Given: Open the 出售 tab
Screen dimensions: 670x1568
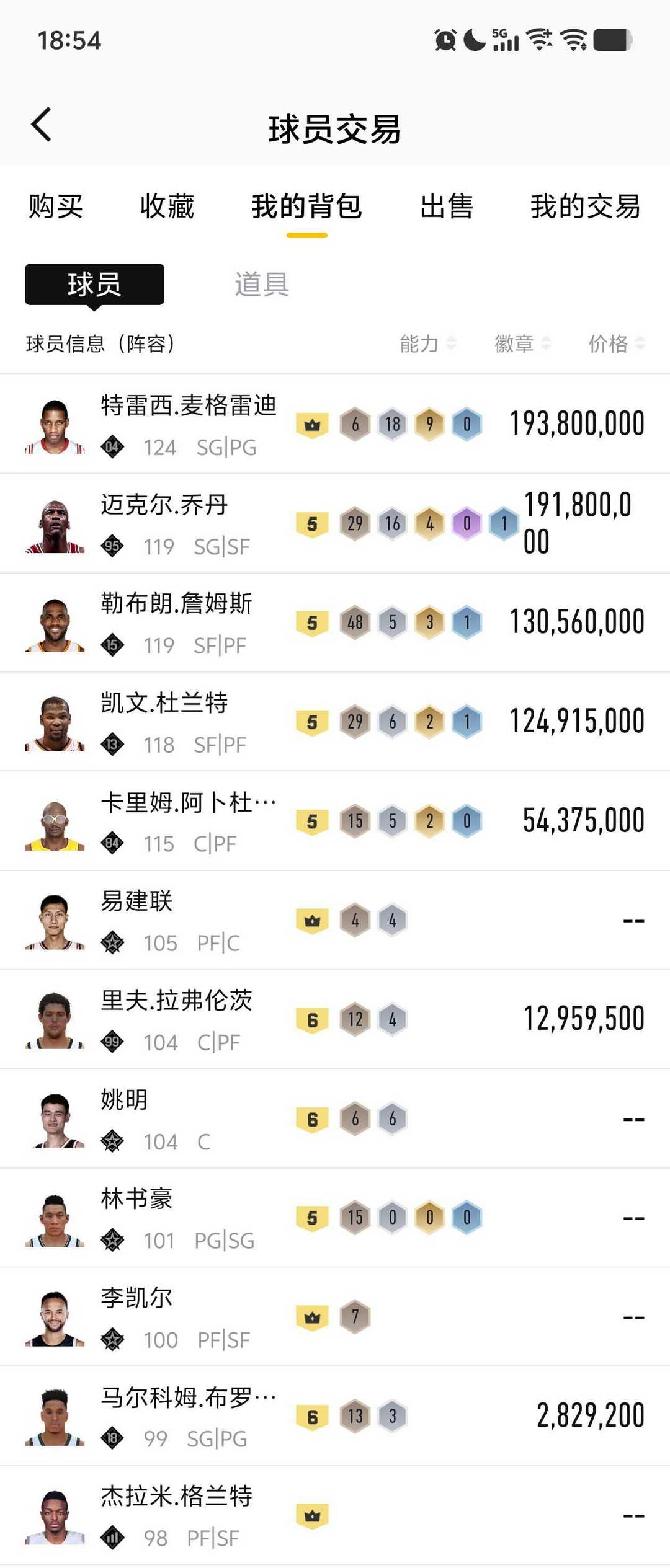Looking at the screenshot, I should point(446,206).
